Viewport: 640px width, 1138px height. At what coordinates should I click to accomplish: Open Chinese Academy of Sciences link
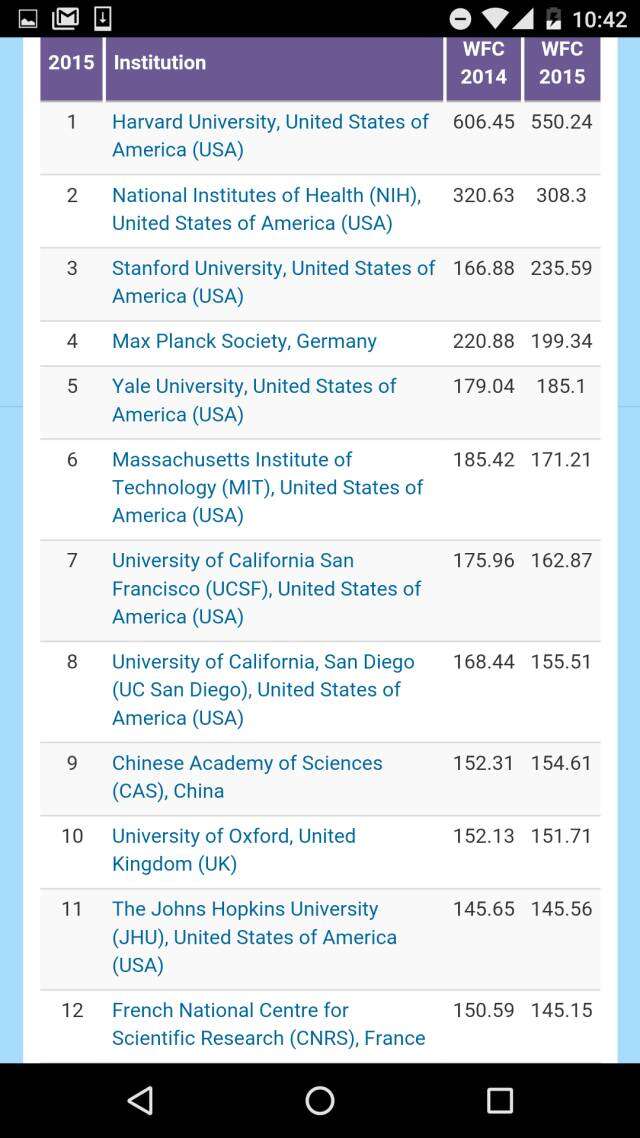click(x=247, y=764)
